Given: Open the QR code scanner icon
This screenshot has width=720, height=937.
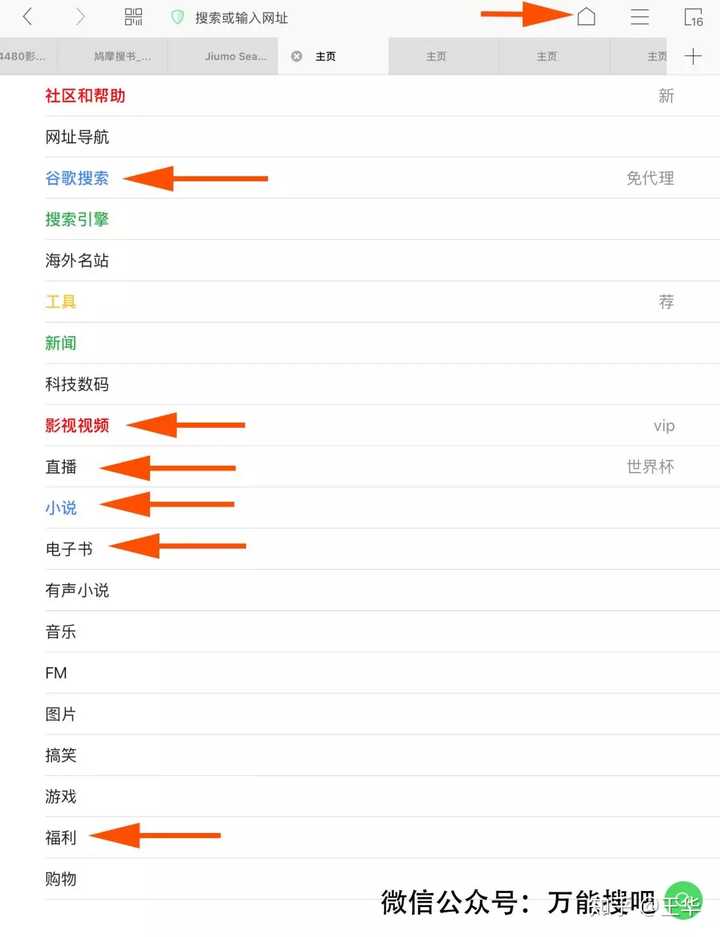Looking at the screenshot, I should 134,17.
